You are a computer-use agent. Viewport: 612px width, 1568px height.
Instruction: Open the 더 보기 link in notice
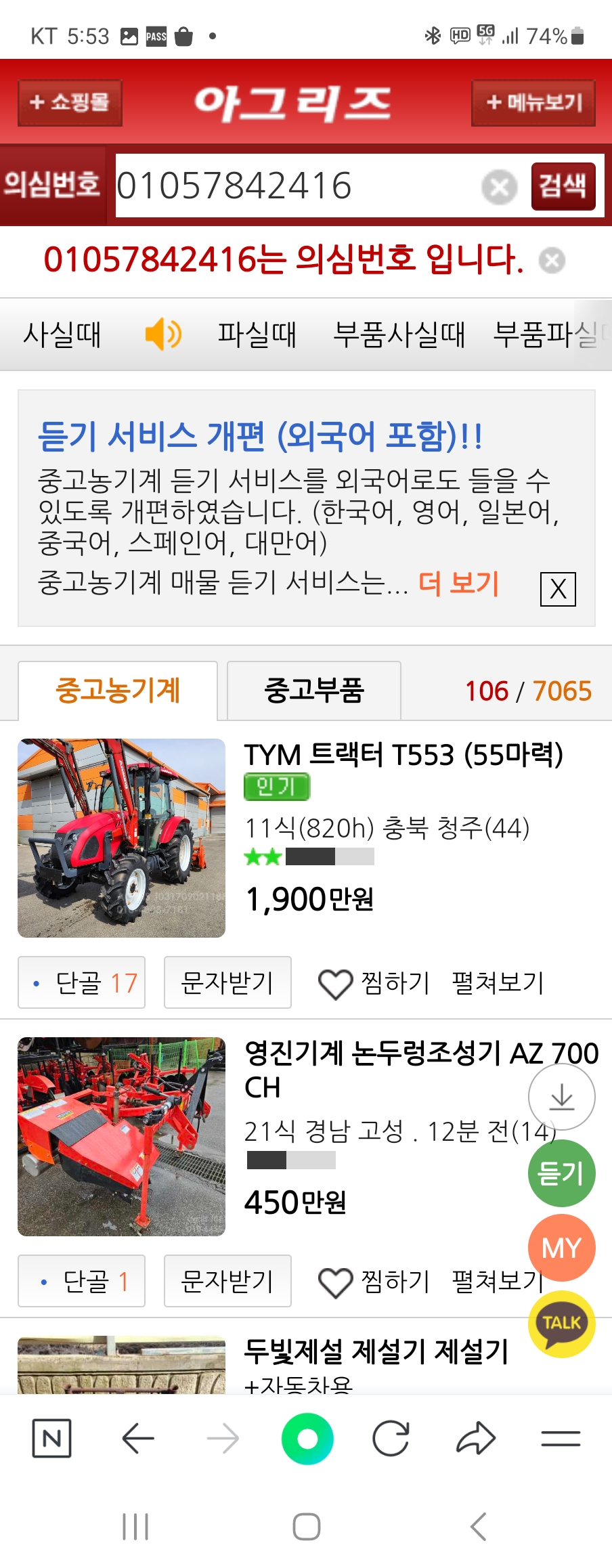pyautogui.click(x=458, y=583)
